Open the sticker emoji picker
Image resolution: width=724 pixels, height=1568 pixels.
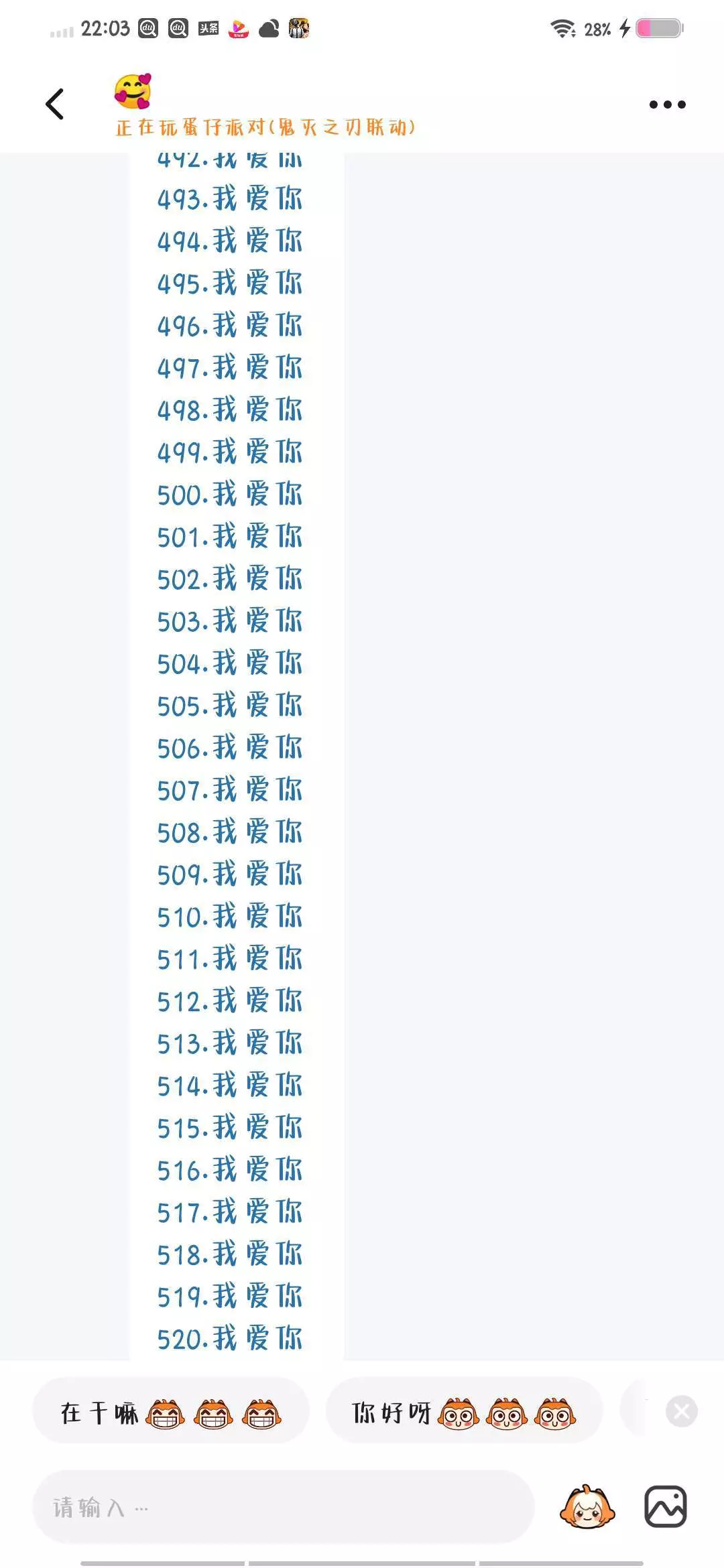click(587, 1507)
